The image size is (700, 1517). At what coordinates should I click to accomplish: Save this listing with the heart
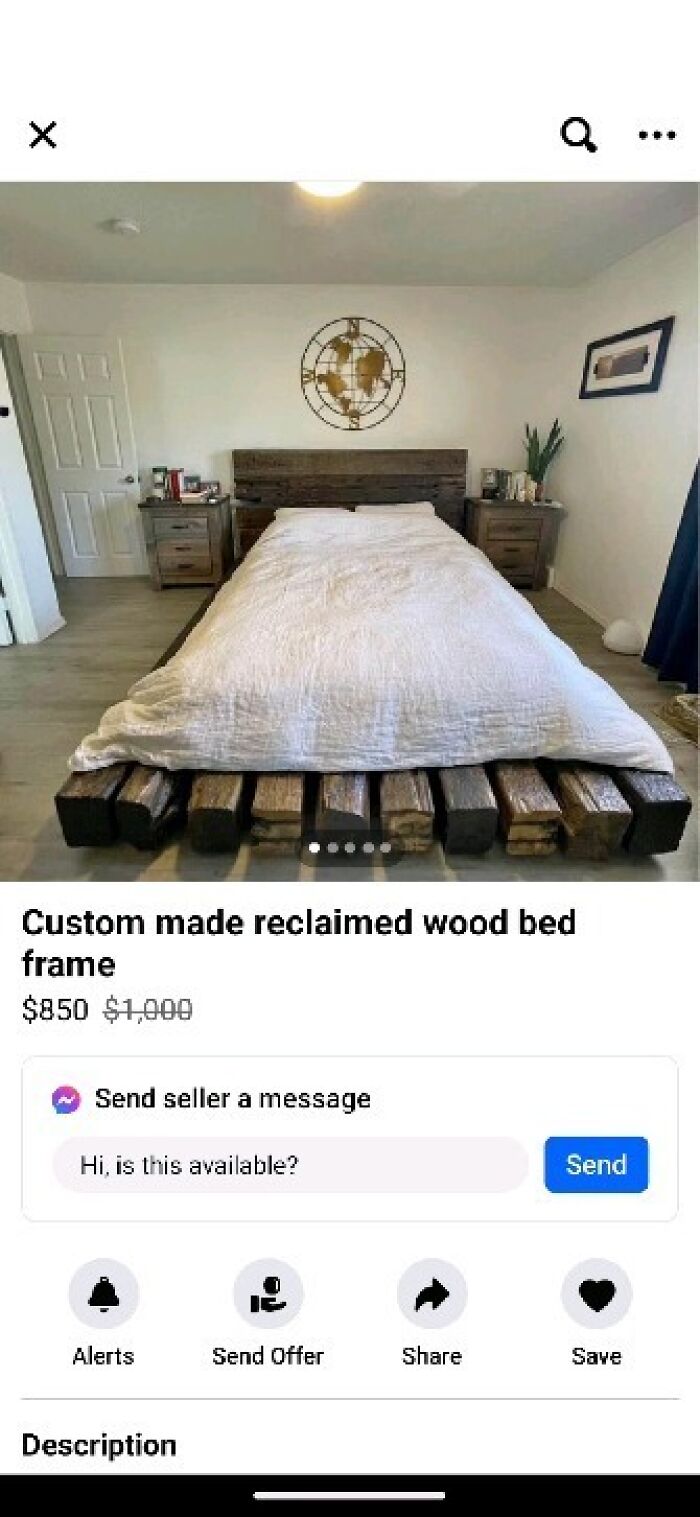[x=596, y=1294]
